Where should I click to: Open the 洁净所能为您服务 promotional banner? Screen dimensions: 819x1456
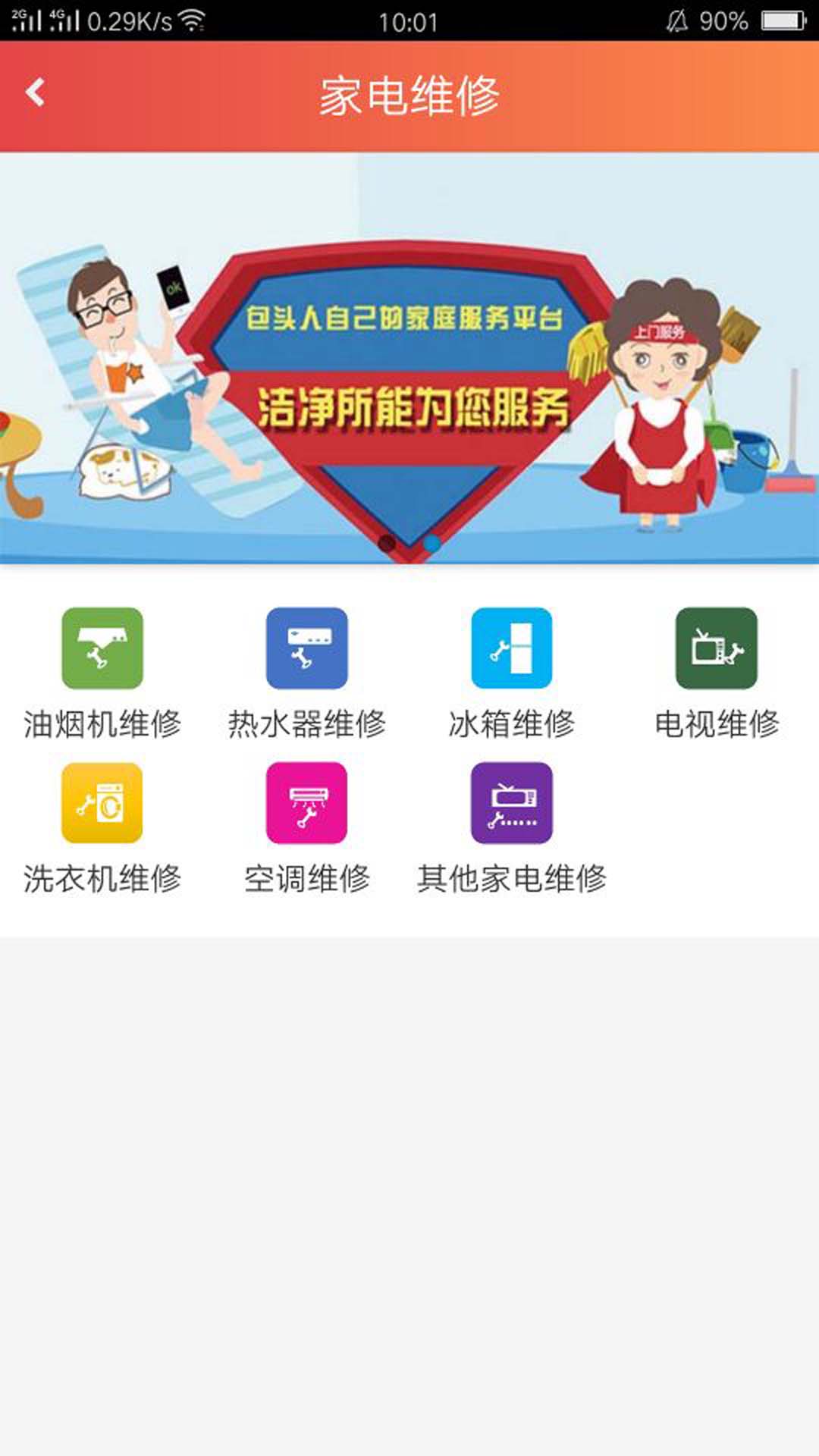(x=409, y=356)
